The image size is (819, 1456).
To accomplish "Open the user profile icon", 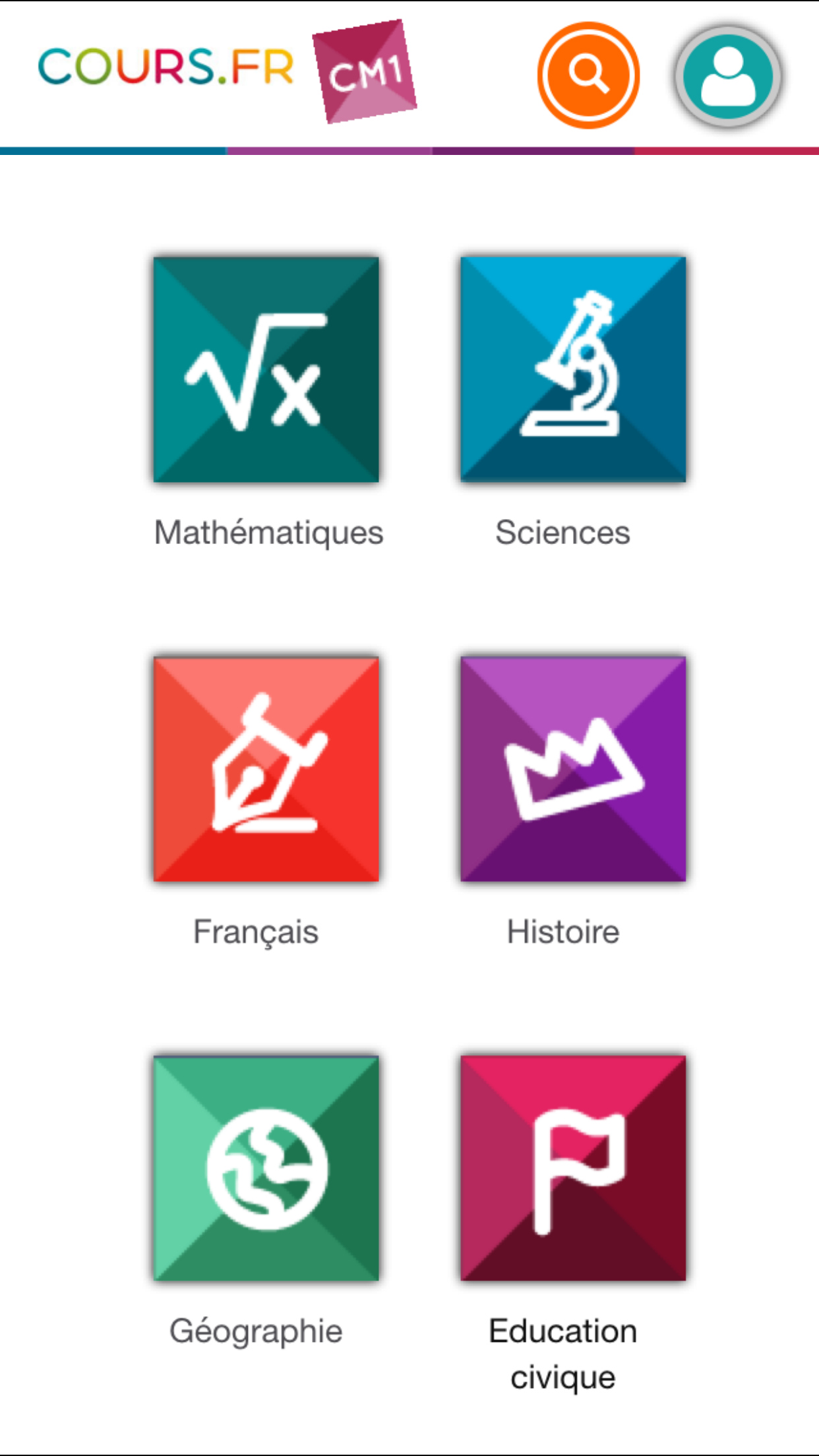I will 728,76.
